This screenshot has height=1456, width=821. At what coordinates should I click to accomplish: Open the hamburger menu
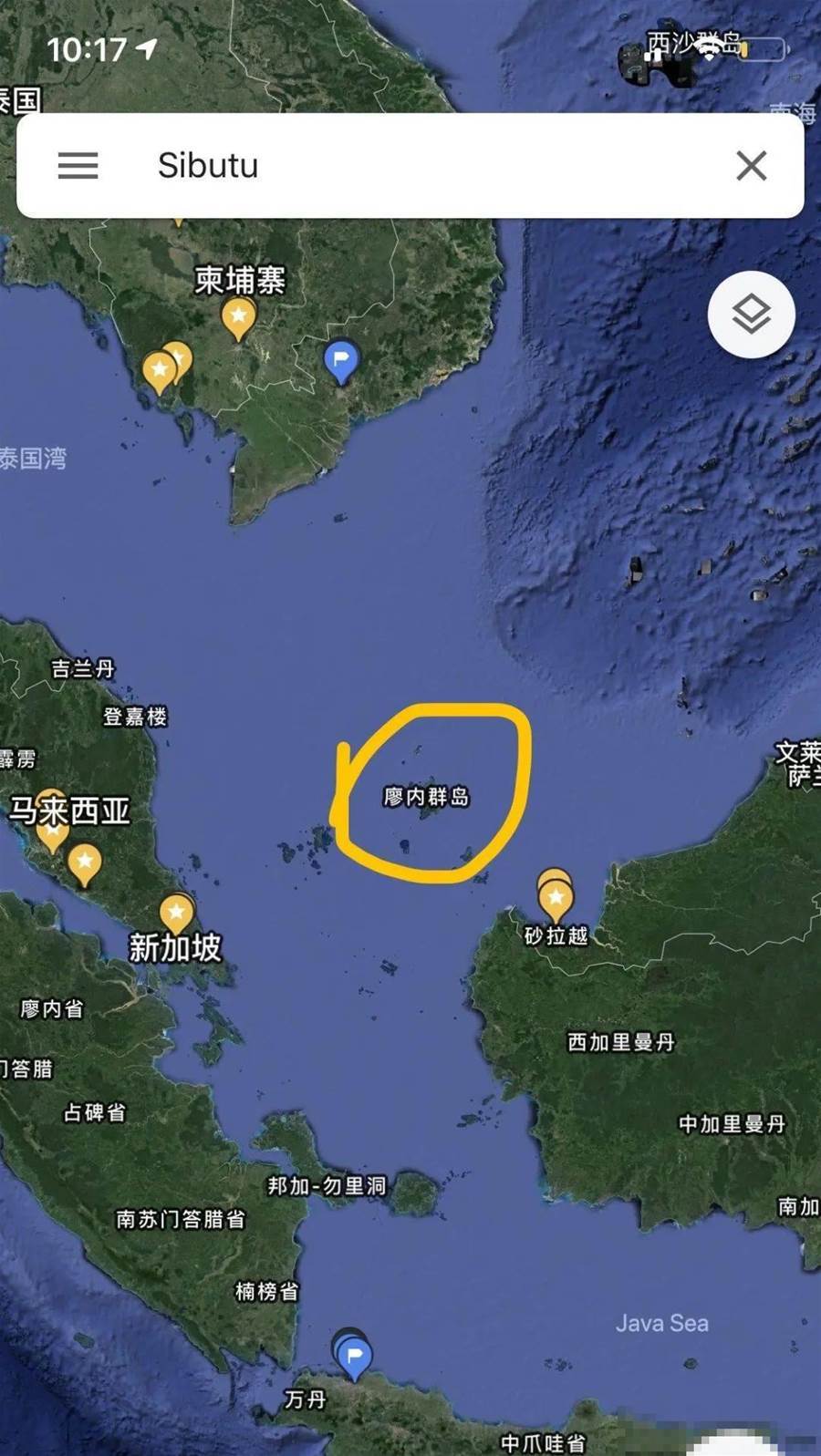point(78,166)
